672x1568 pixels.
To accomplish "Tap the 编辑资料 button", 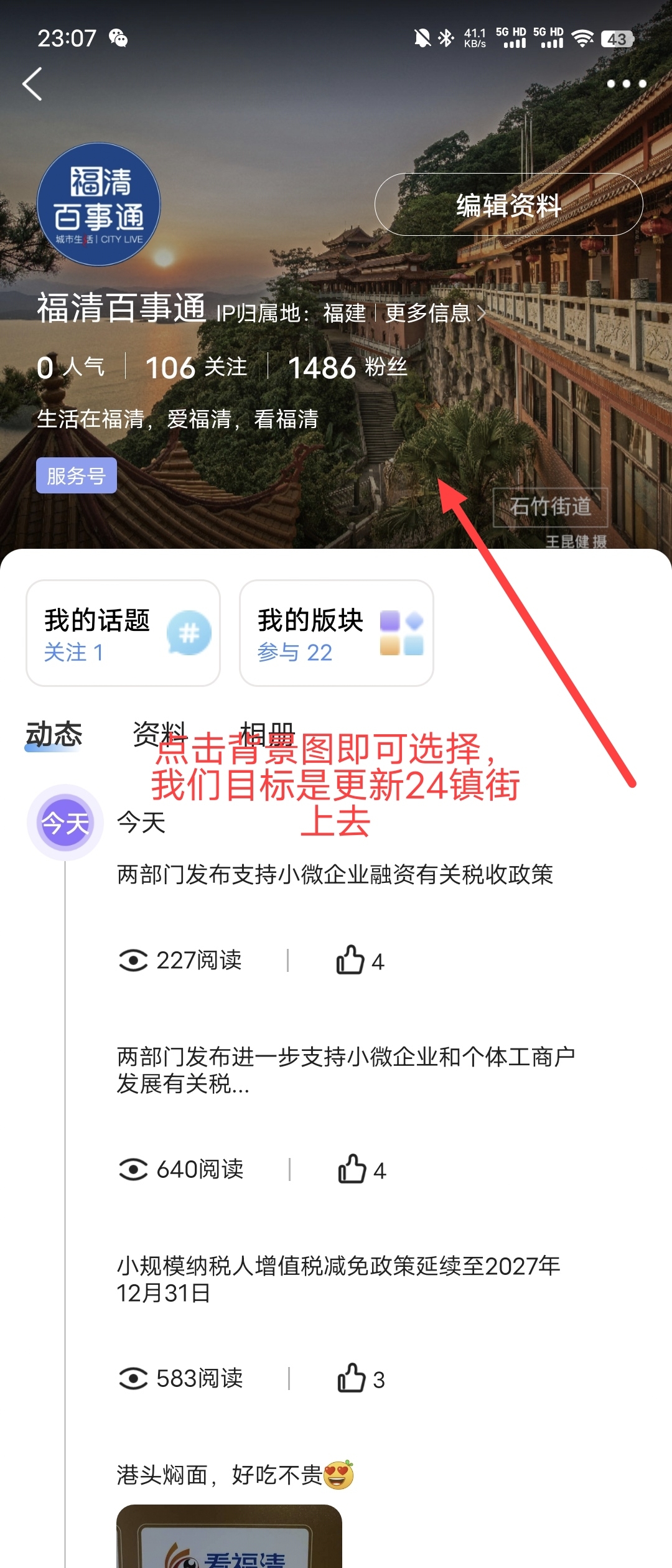I will (x=508, y=205).
